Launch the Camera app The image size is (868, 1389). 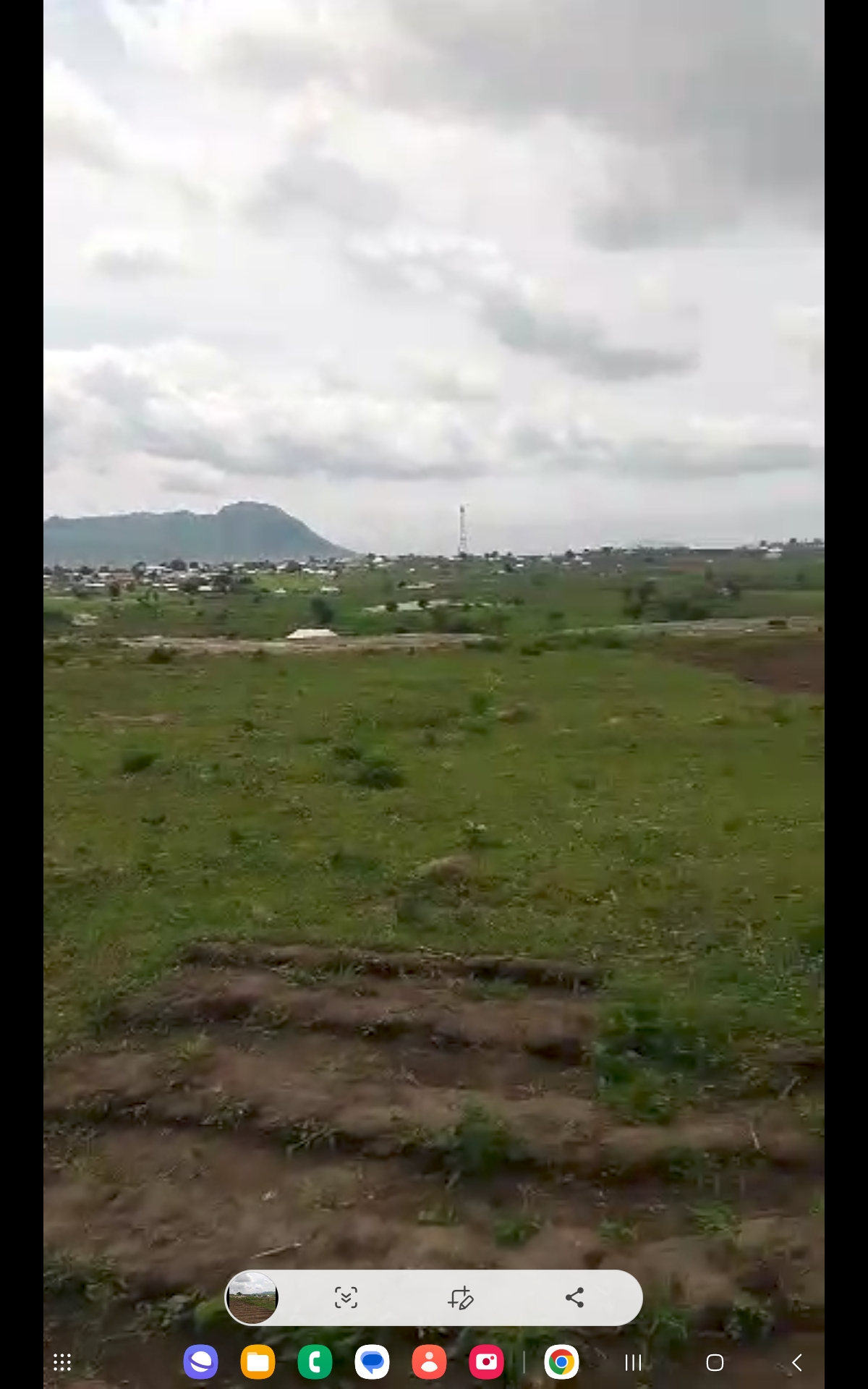click(486, 1363)
